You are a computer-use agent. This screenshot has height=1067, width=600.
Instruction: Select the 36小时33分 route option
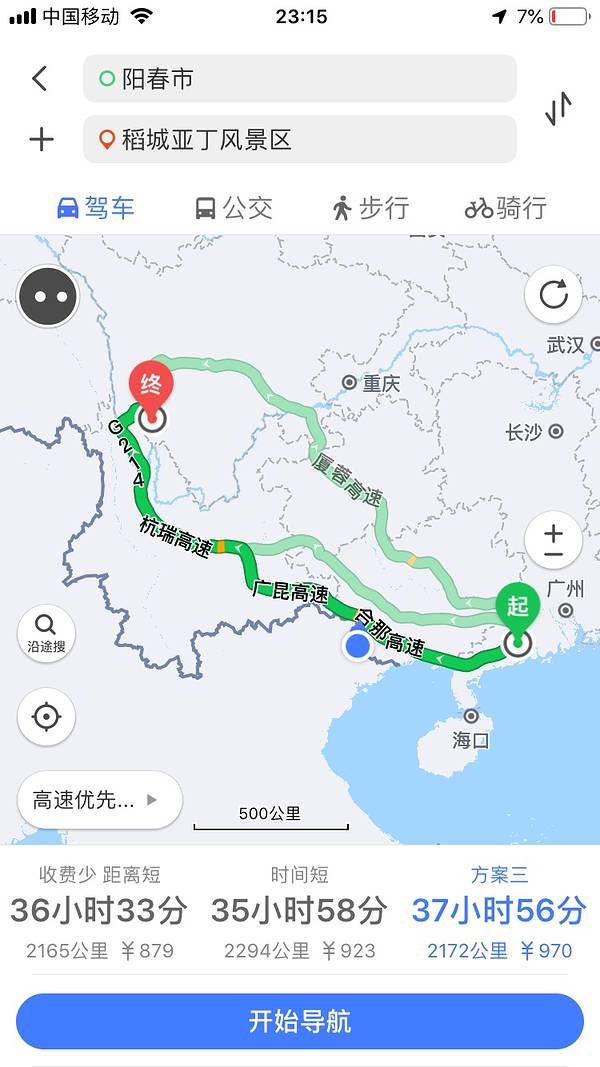pyautogui.click(x=99, y=911)
